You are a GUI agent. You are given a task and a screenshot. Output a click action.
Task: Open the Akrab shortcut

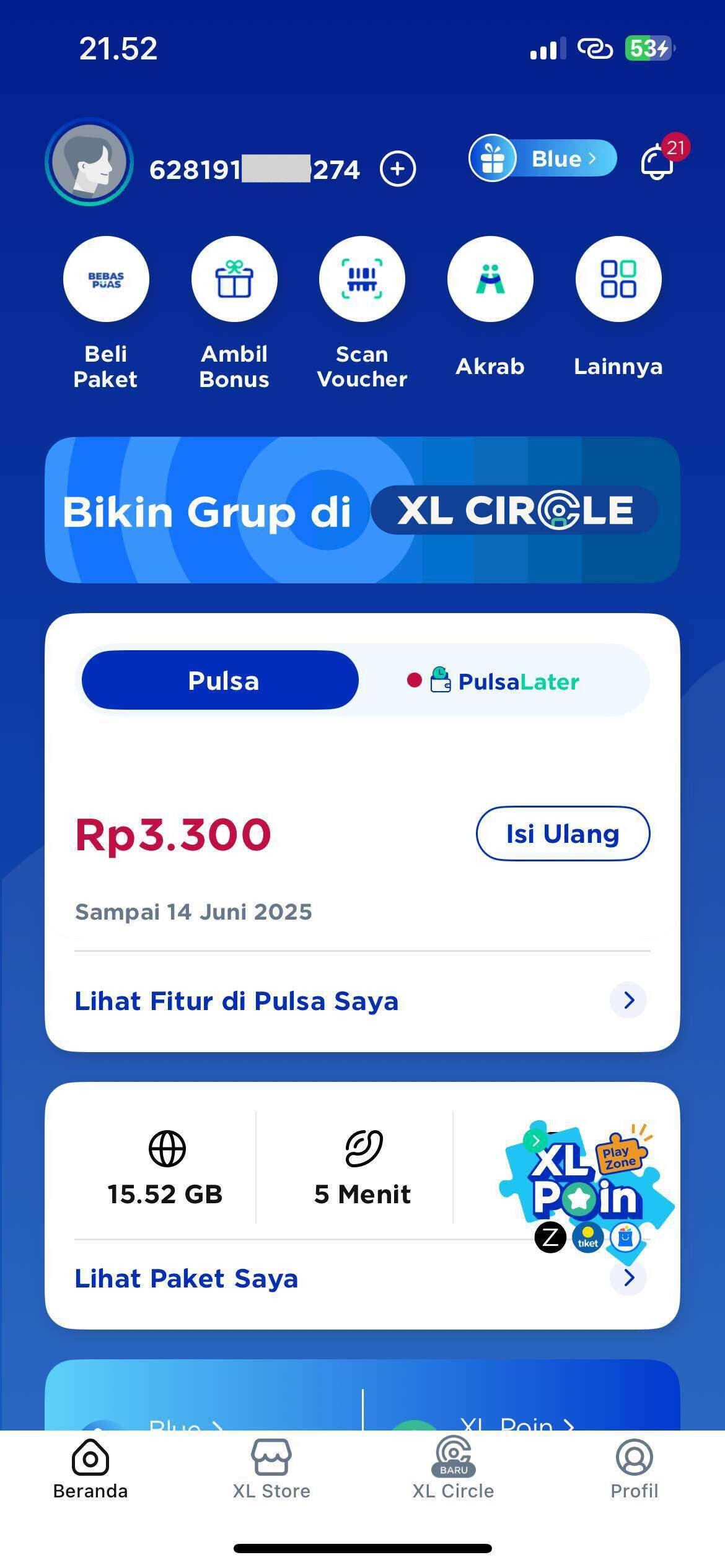pos(490,307)
